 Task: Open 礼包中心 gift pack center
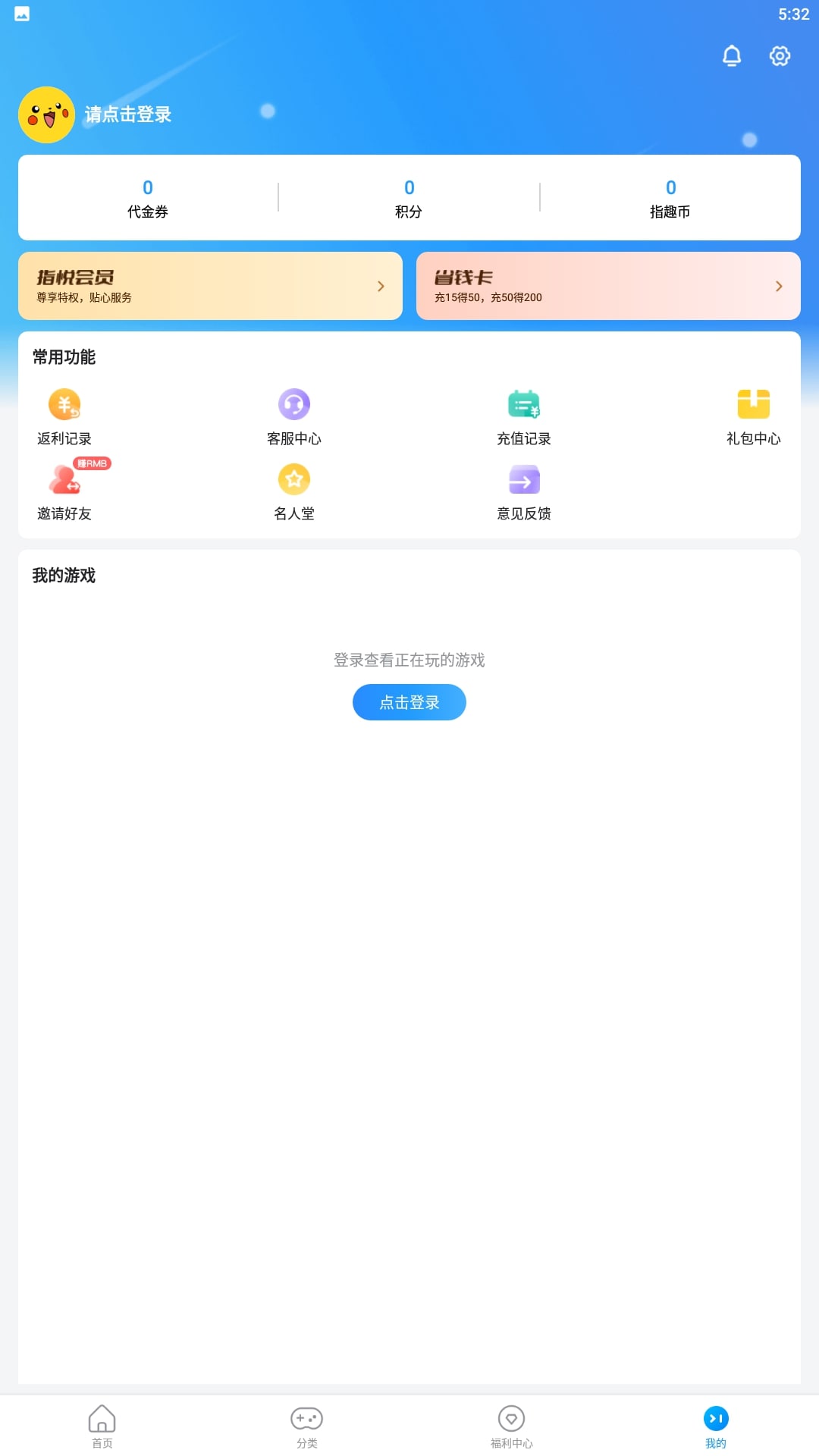753,416
